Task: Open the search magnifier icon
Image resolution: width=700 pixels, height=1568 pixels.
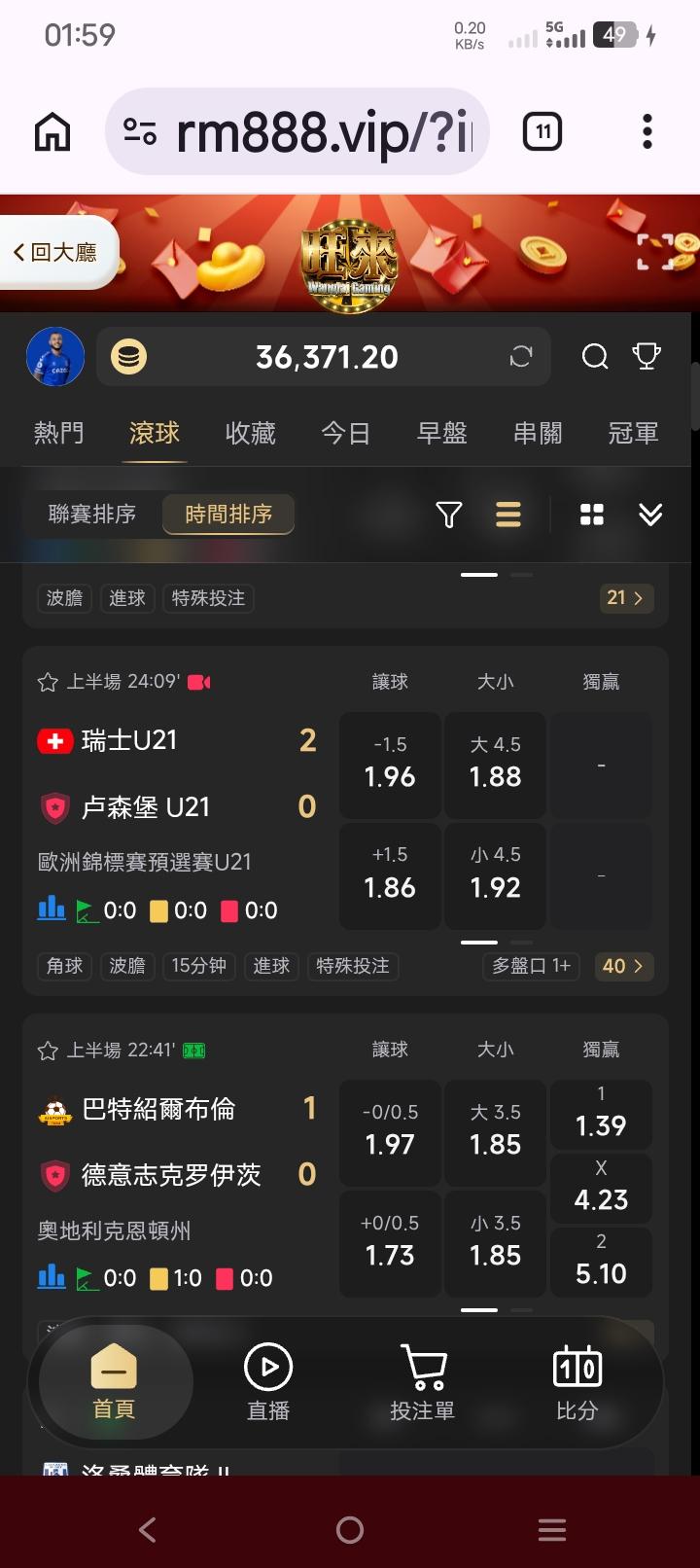Action: click(x=595, y=357)
